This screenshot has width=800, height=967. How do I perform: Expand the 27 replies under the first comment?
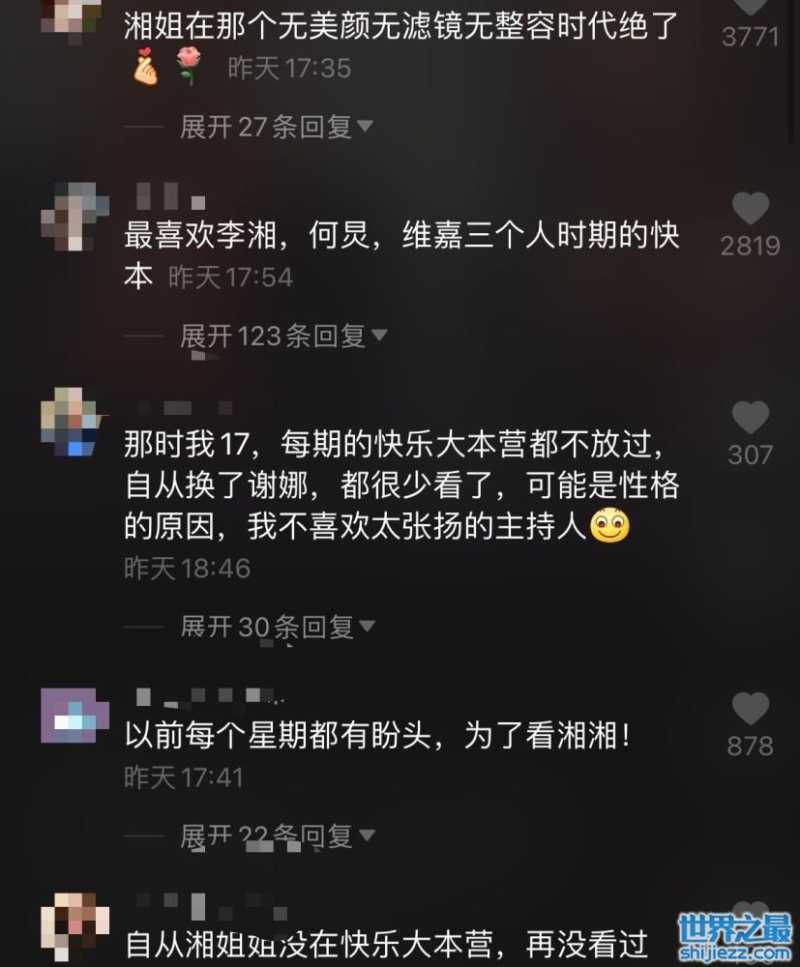pos(276,127)
